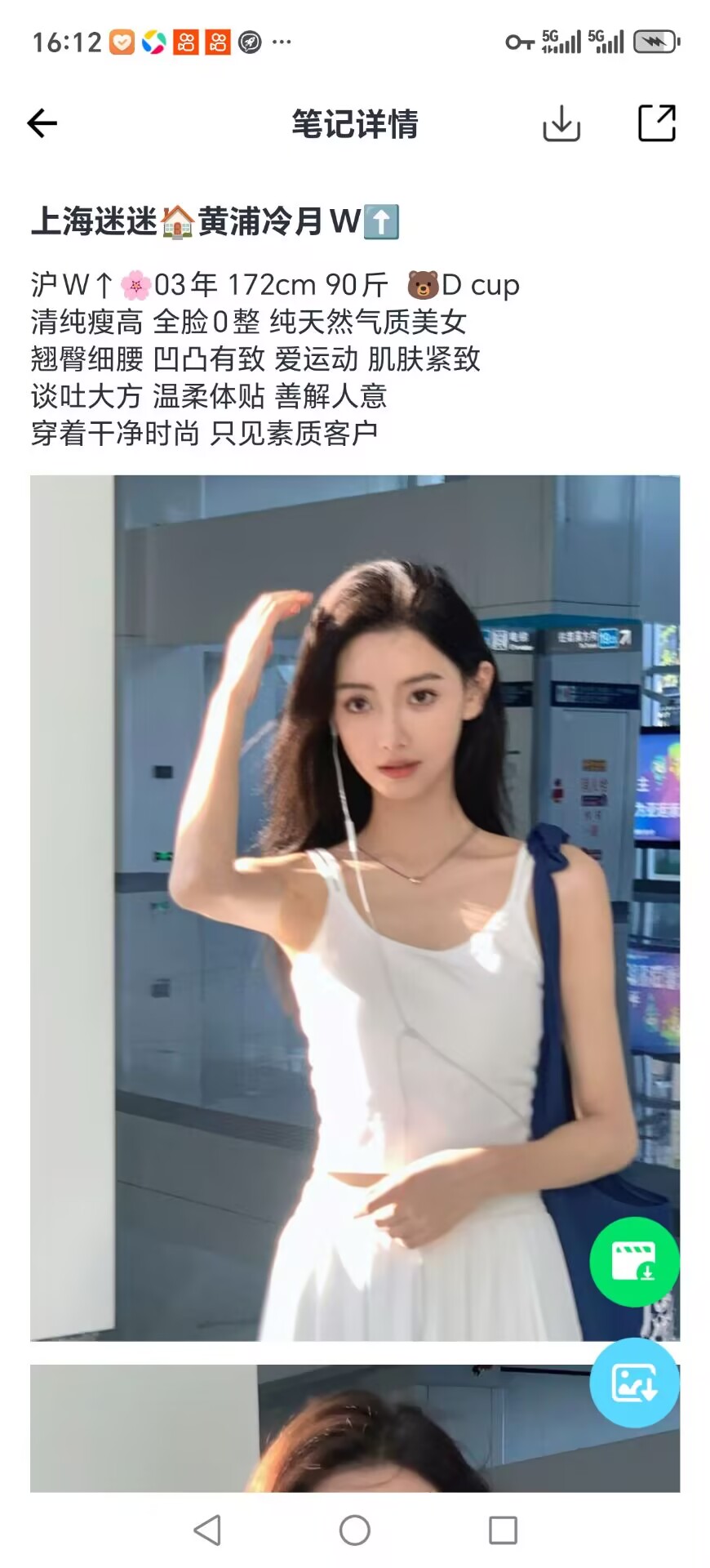Image resolution: width=710 pixels, height=1568 pixels.
Task: Open the first photo of the woman in white
Action: click(354, 906)
